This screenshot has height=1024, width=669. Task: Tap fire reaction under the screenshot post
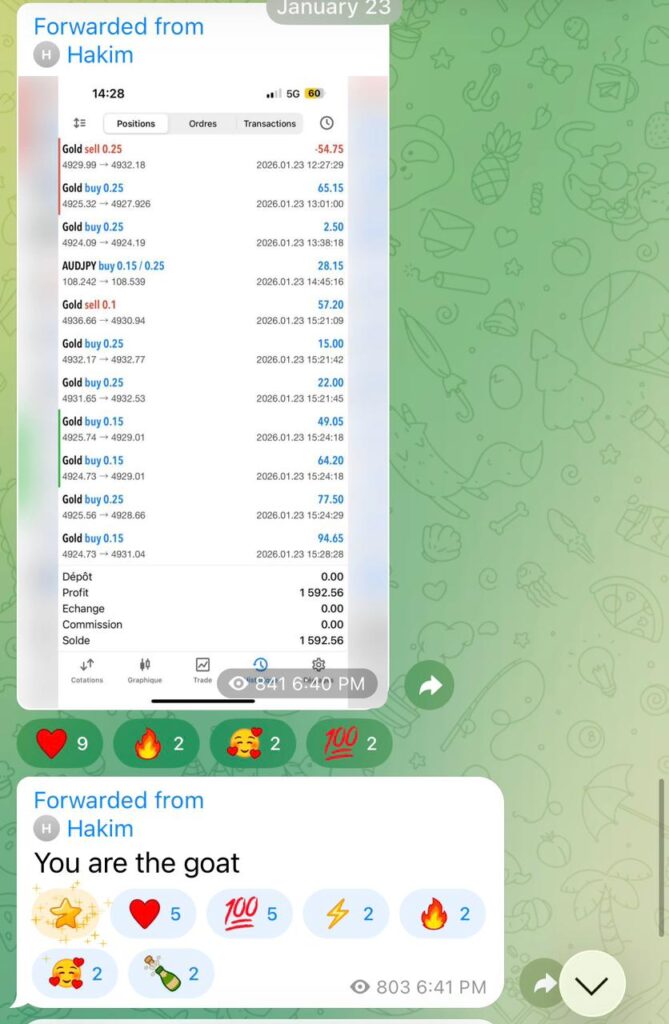(x=156, y=743)
